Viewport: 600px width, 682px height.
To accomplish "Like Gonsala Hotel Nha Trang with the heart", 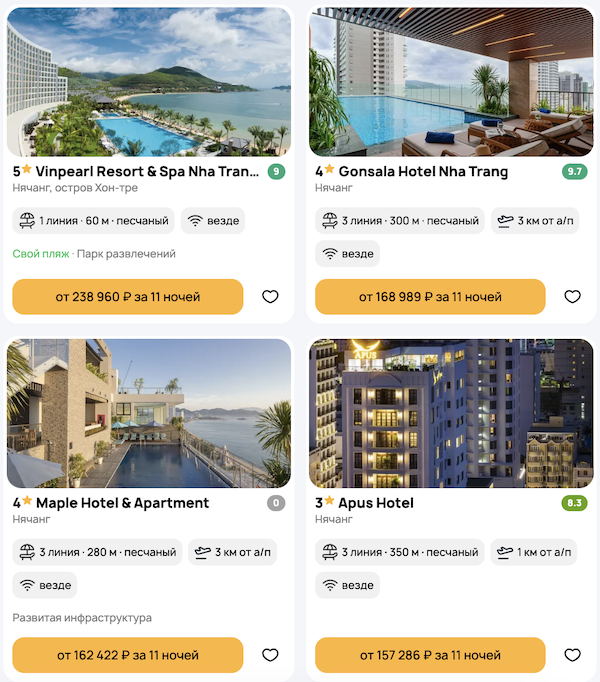I will [x=572, y=297].
